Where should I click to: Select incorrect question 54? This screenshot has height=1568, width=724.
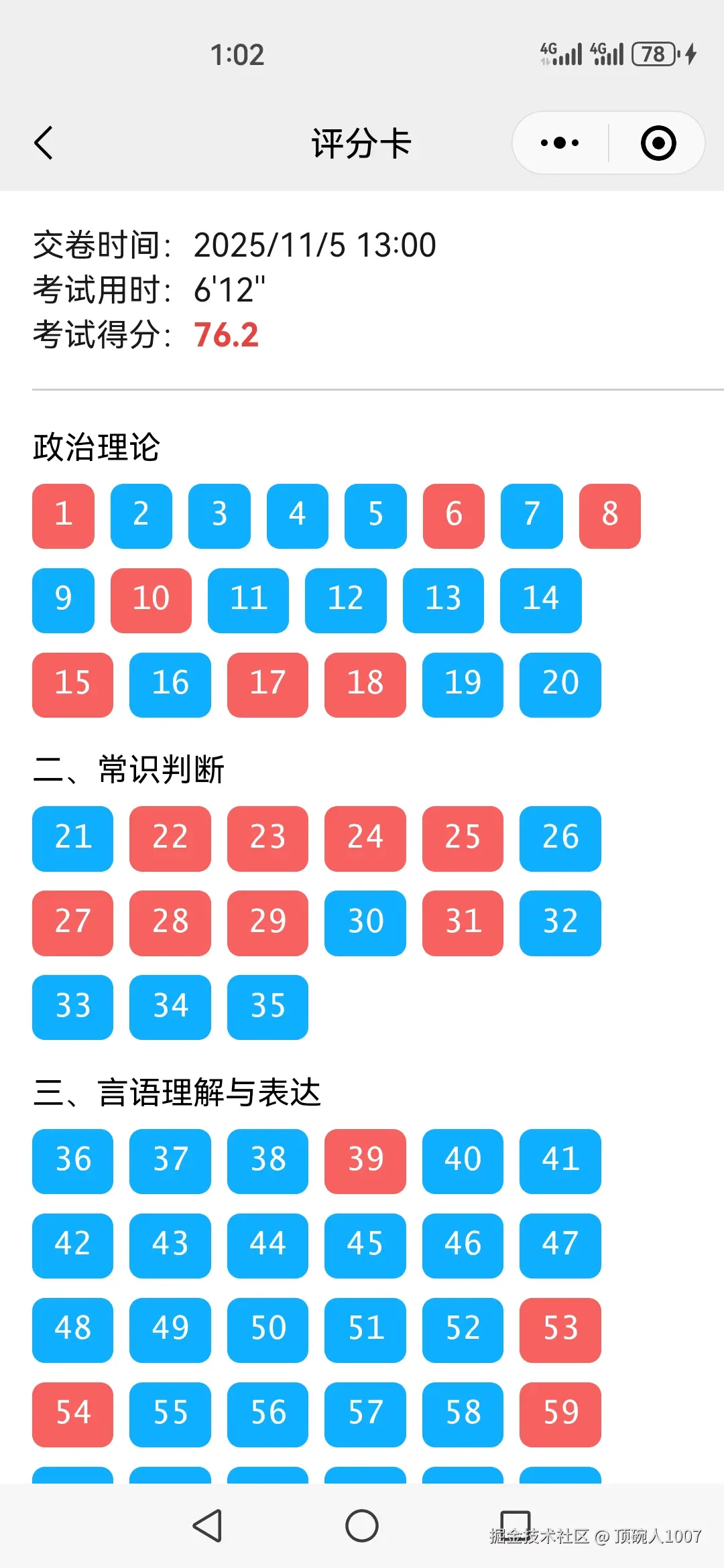[x=72, y=1415]
